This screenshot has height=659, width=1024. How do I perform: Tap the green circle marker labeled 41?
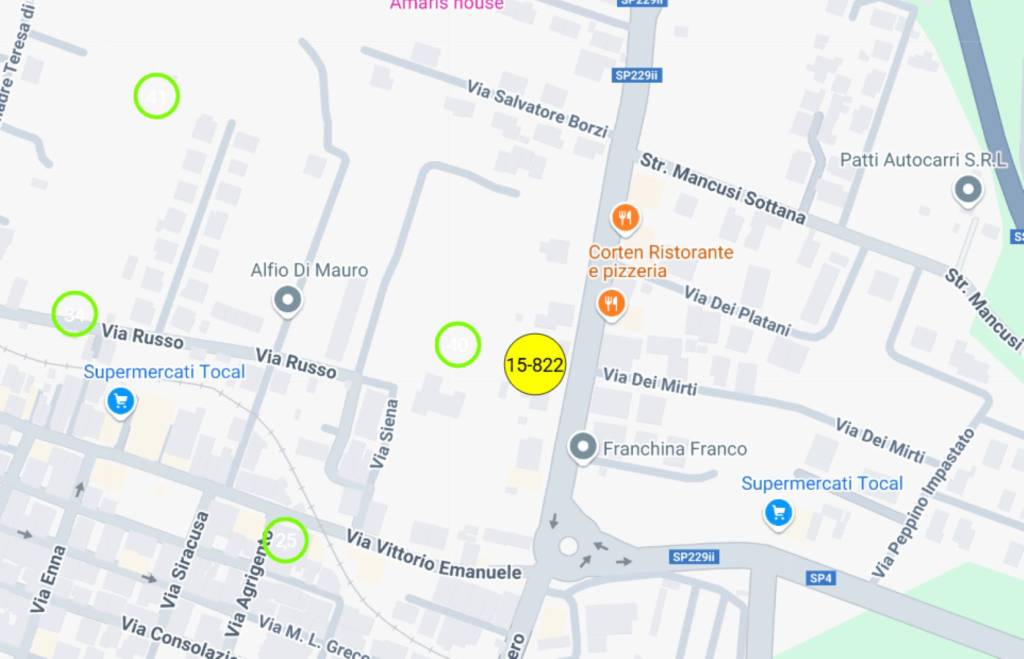157,97
